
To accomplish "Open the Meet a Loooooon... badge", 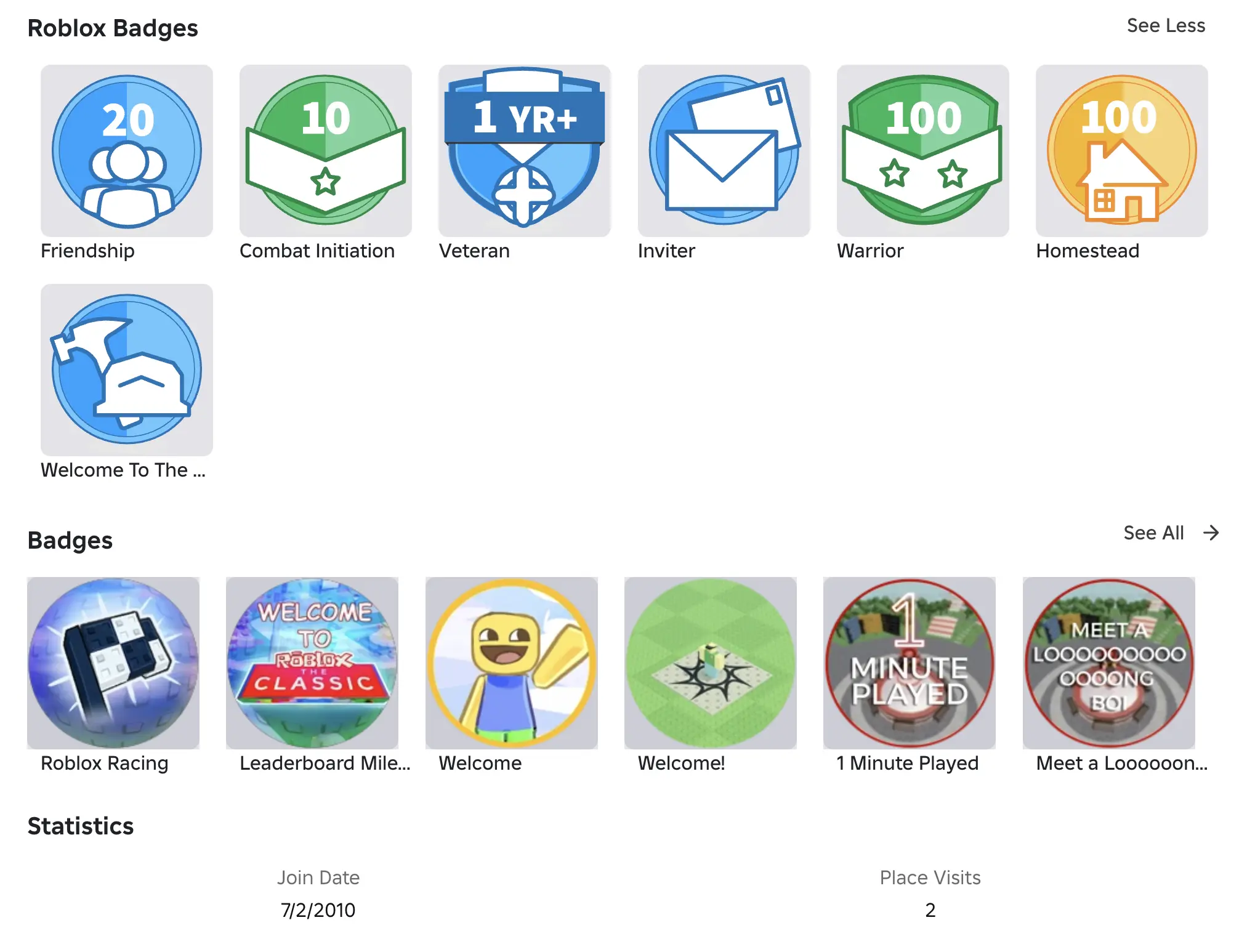I will coord(1108,663).
